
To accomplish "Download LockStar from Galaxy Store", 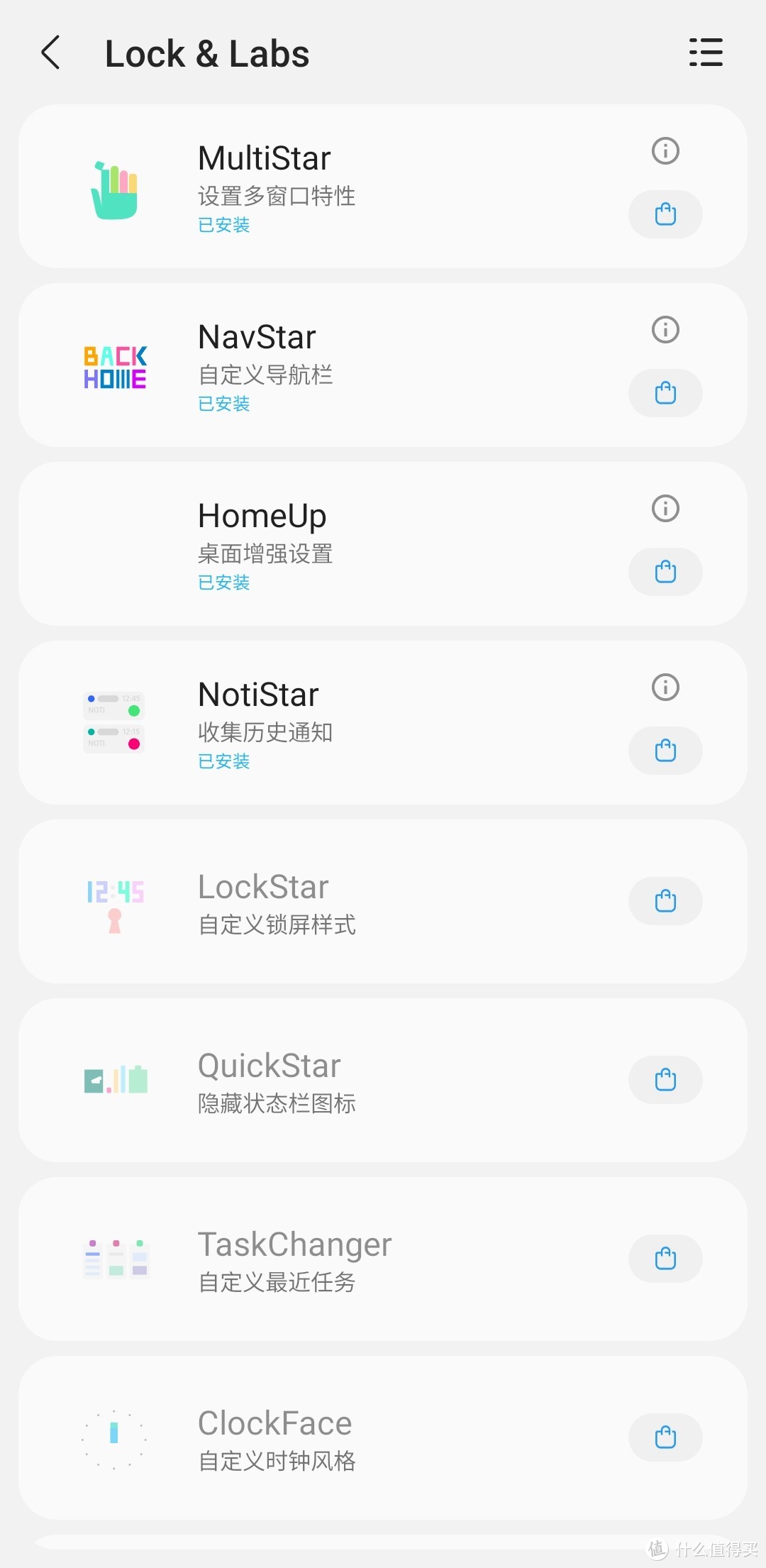I will point(665,901).
